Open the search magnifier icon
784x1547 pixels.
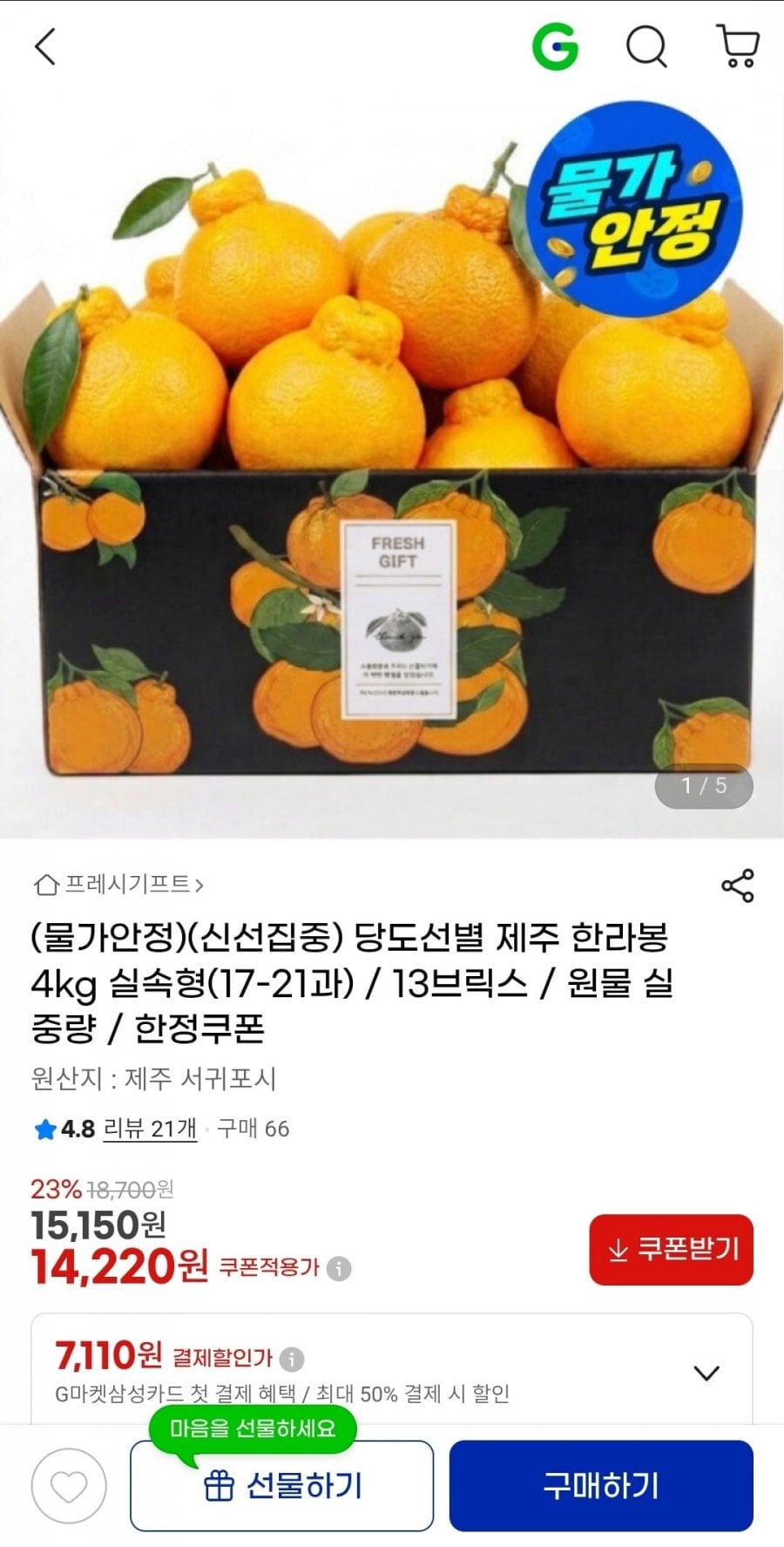pyautogui.click(x=646, y=46)
